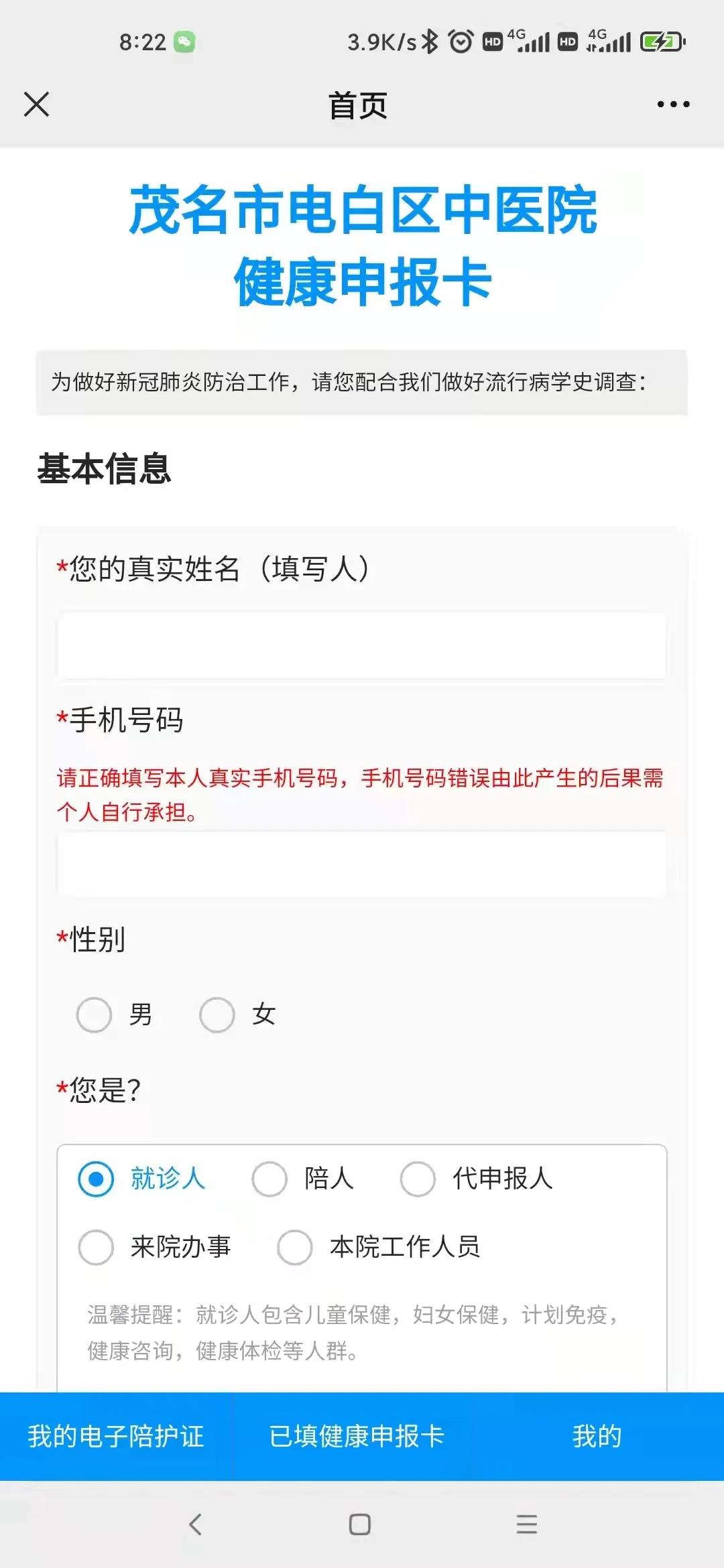This screenshot has width=724, height=1568.
Task: Open recent apps from navigation bar
Action: pyautogui.click(x=527, y=1524)
